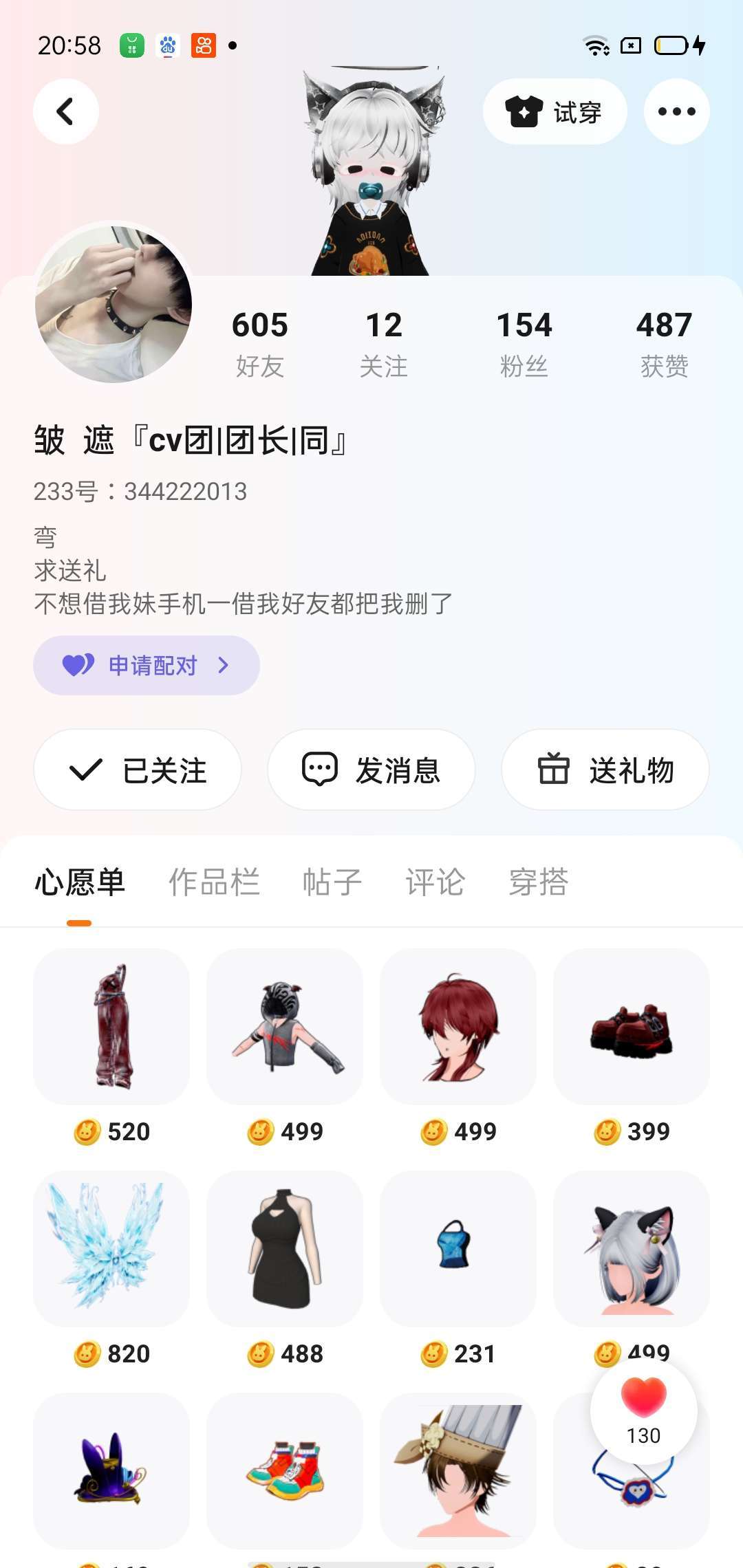The width and height of the screenshot is (743, 1568).
Task: Switch to the 帖子 tab
Action: pos(332,882)
